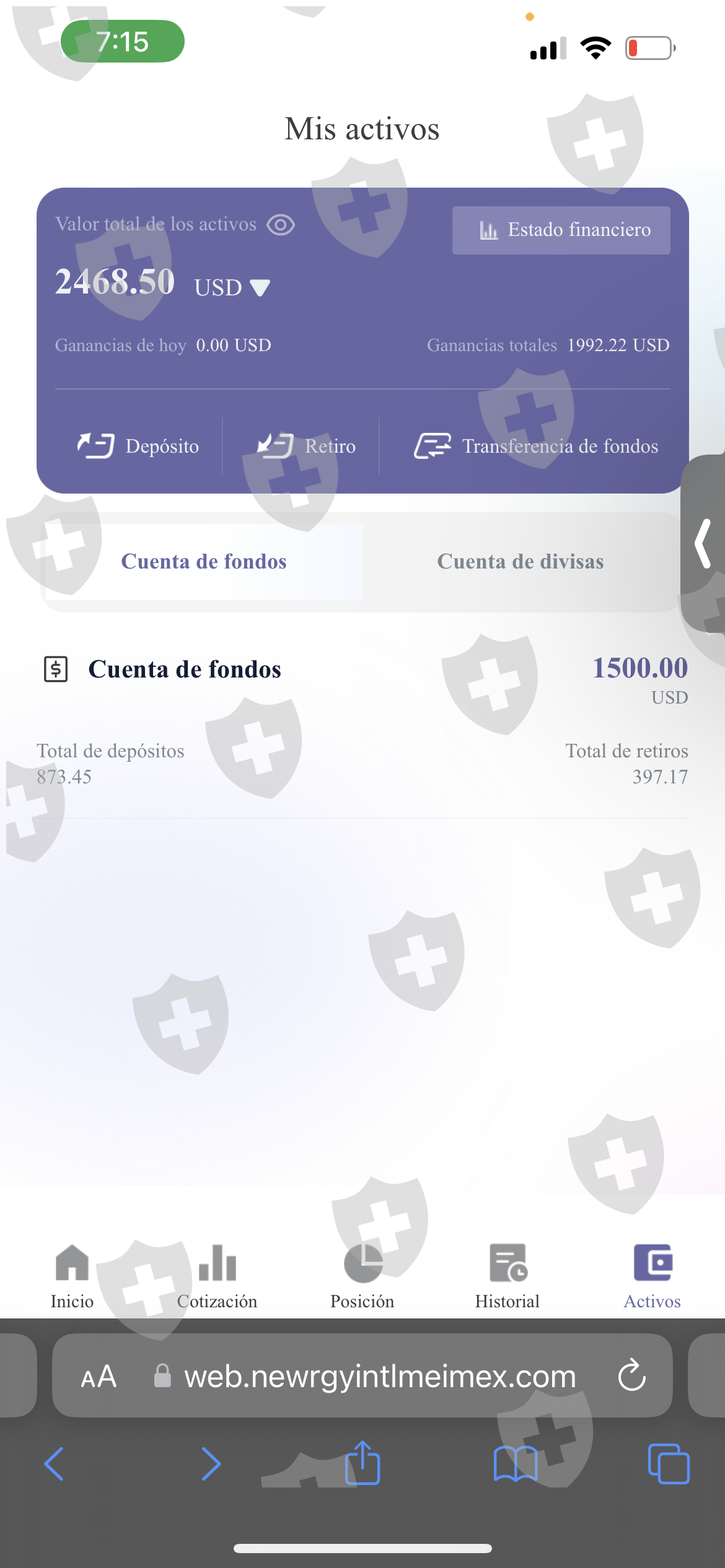Reload the page in Safari
Screen dimensions: 725x1568
coord(632,1375)
